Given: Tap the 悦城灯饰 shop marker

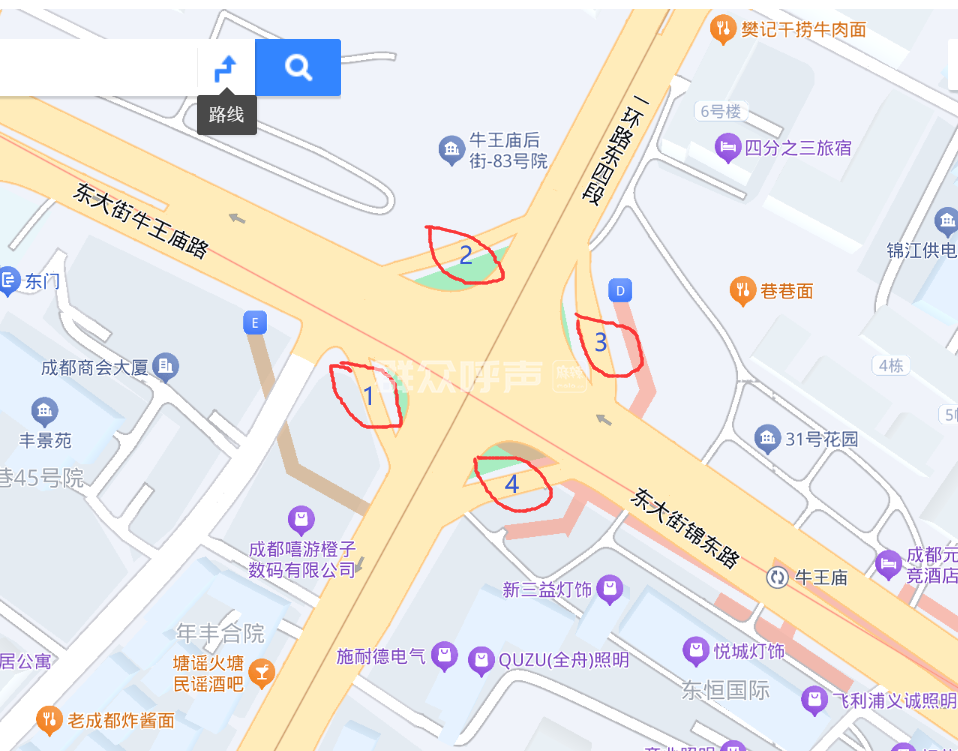Looking at the screenshot, I should pyautogui.click(x=697, y=651).
